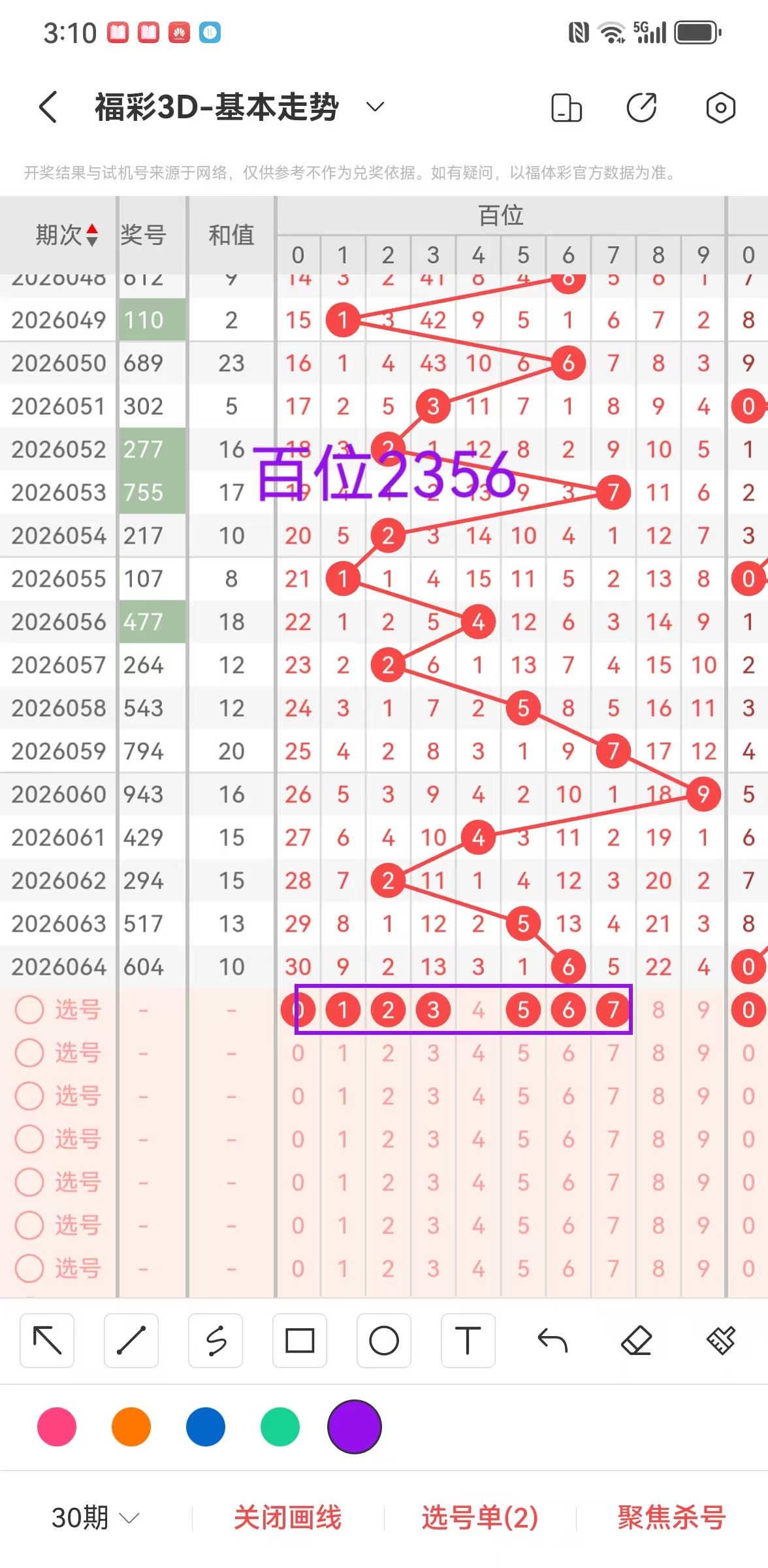
Task: Select the rectangle drawing tool
Action: coord(300,1341)
